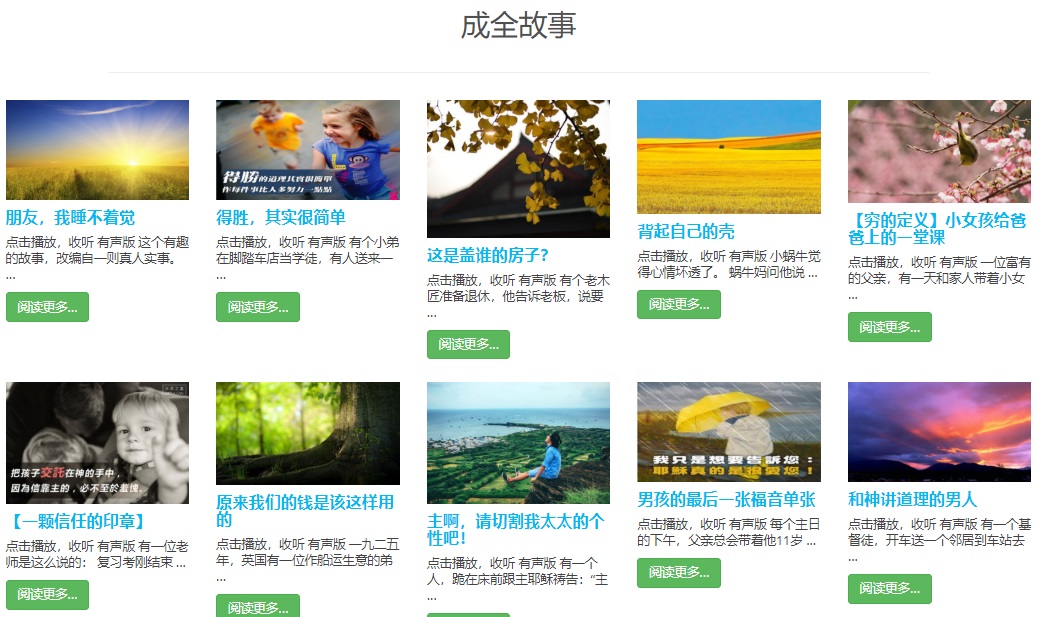The width and height of the screenshot is (1045, 617).
Task: Open the story titled 朋友，我睡不着觉
Action: point(70,218)
